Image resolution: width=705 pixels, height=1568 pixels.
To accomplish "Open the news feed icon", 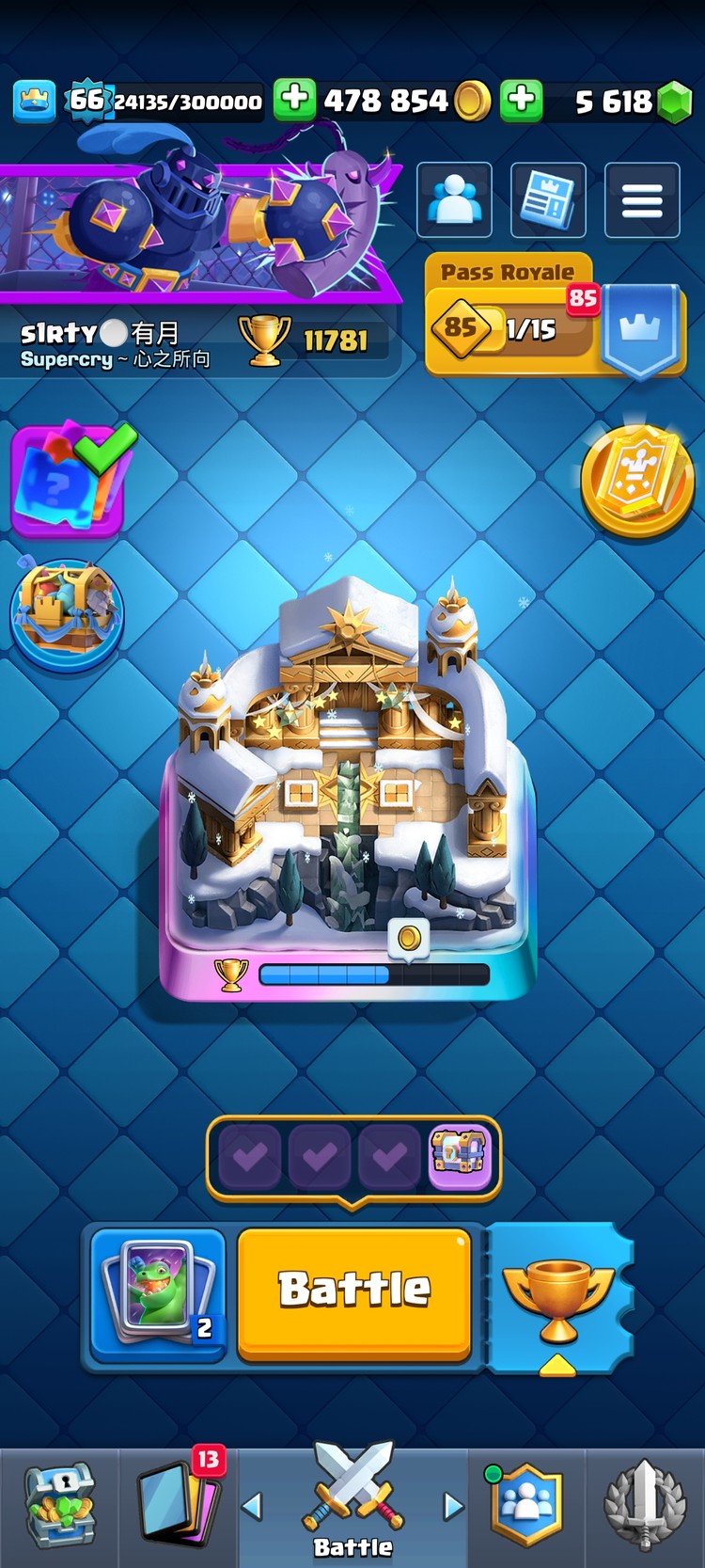I will point(548,200).
